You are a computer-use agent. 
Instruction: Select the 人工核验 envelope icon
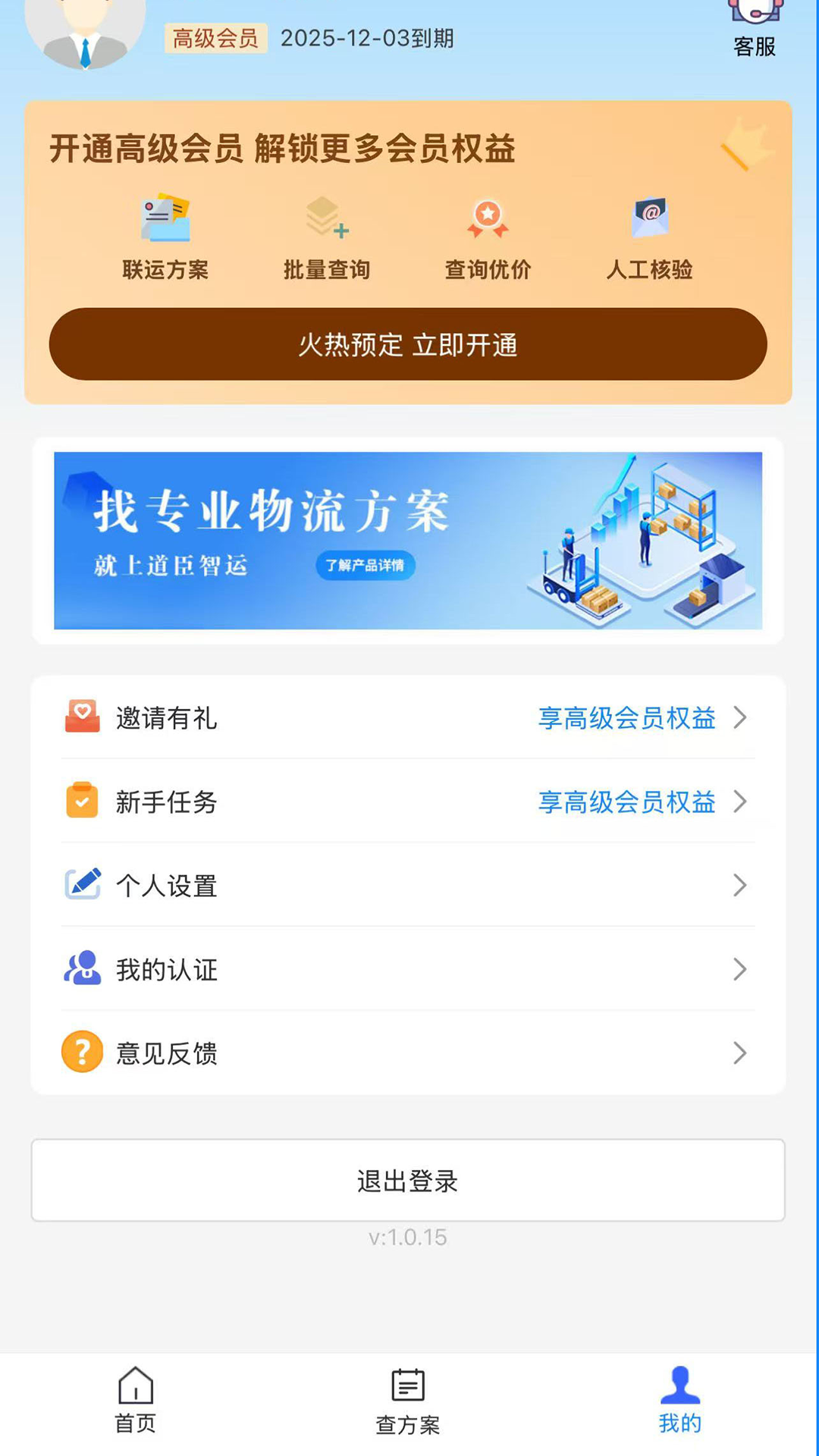(649, 220)
